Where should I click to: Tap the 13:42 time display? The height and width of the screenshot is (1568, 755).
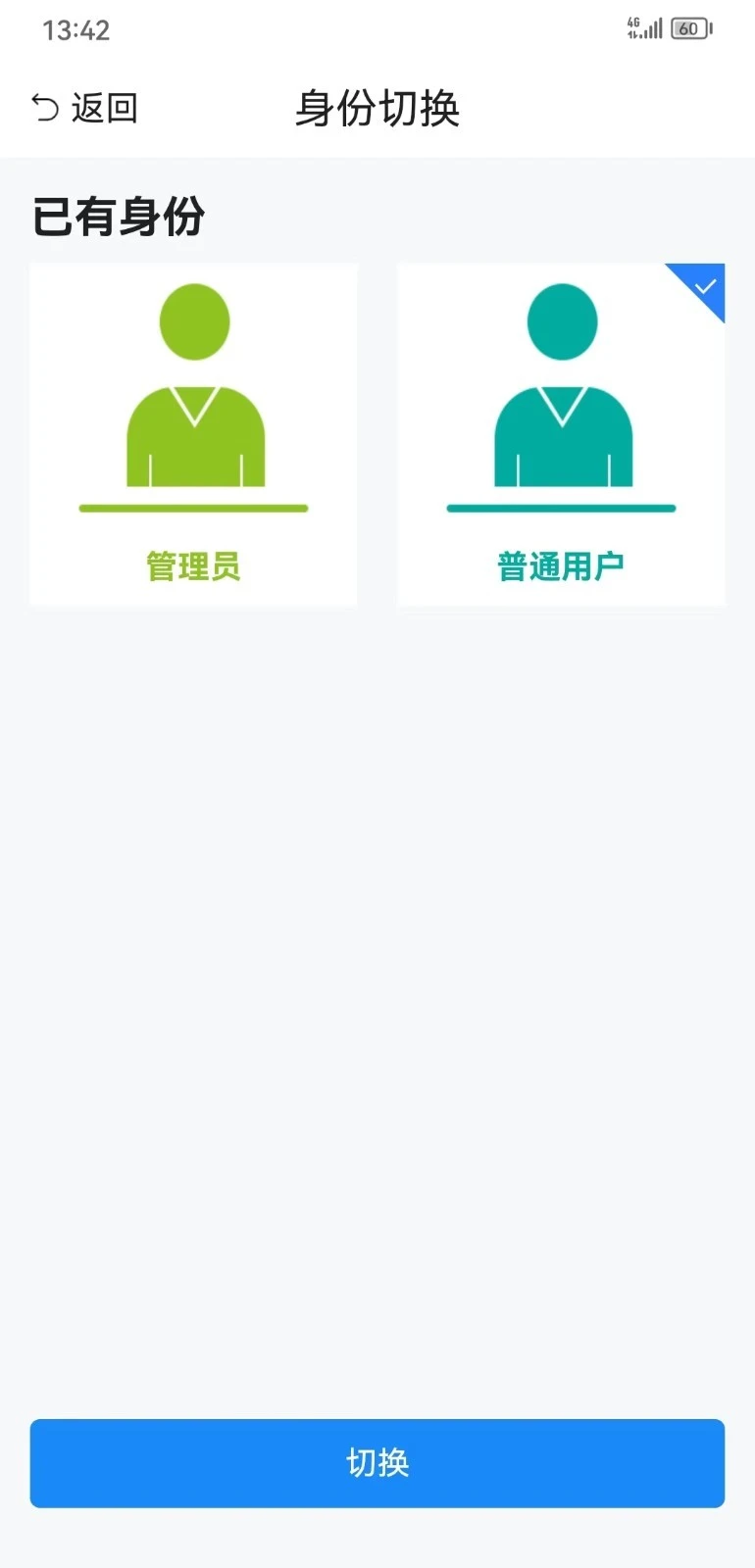click(75, 29)
